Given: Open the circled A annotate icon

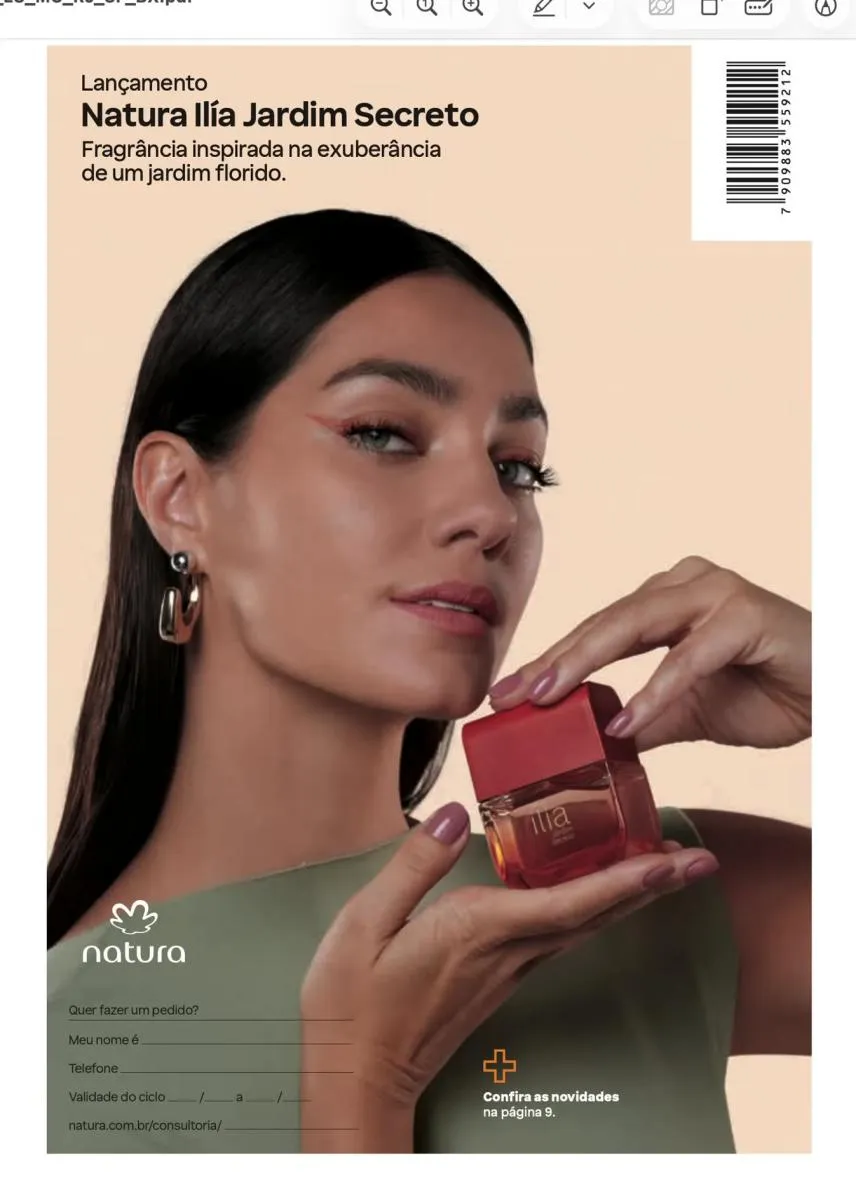Looking at the screenshot, I should point(825,6).
